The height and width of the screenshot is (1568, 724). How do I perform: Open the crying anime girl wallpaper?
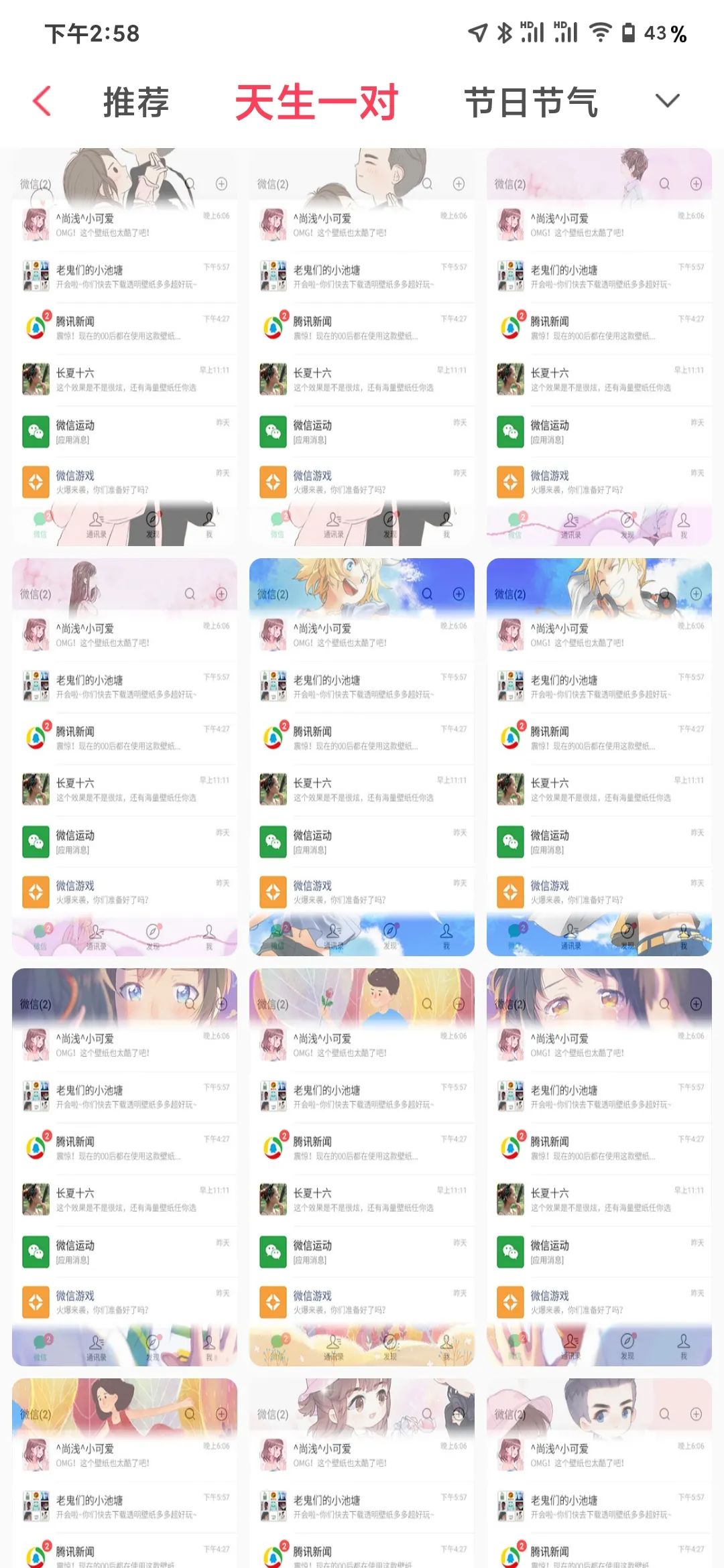(x=599, y=1167)
